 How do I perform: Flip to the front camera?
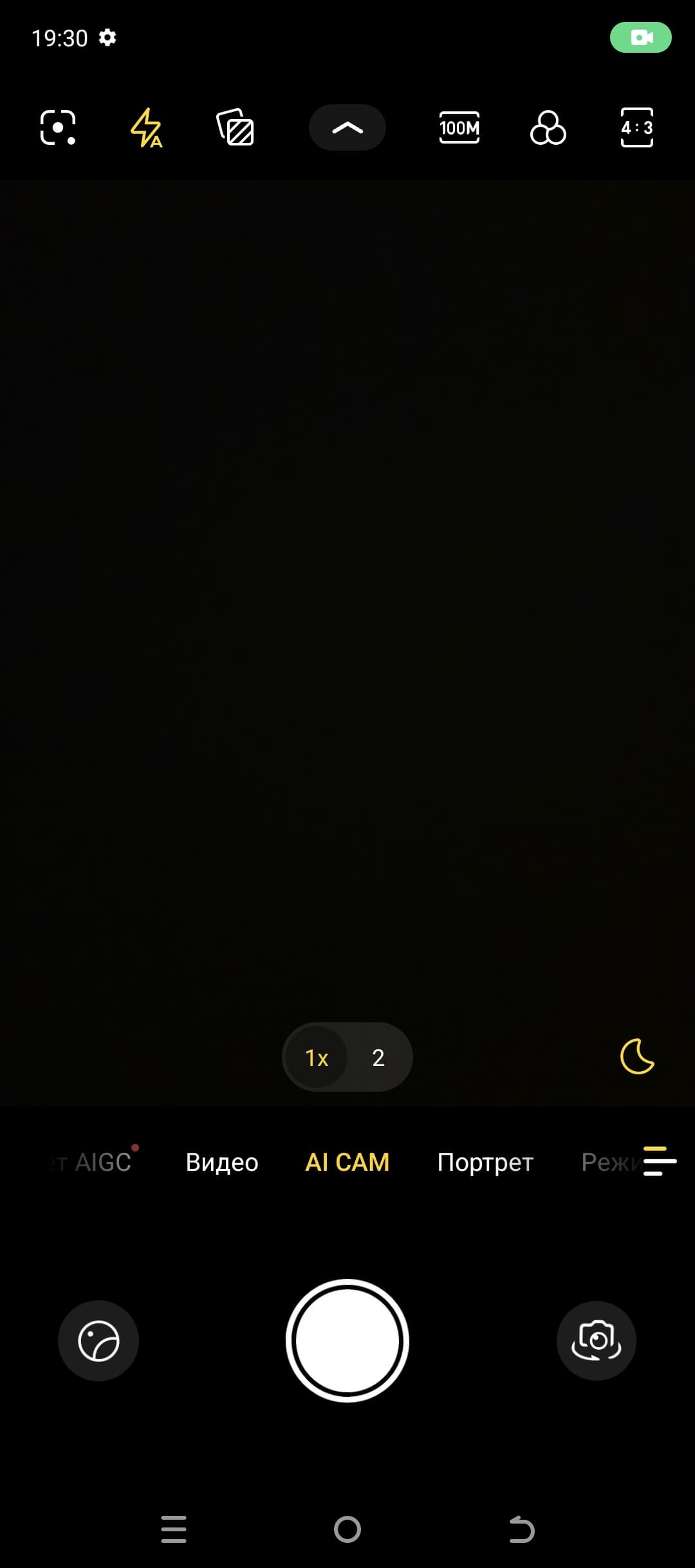(x=597, y=1341)
